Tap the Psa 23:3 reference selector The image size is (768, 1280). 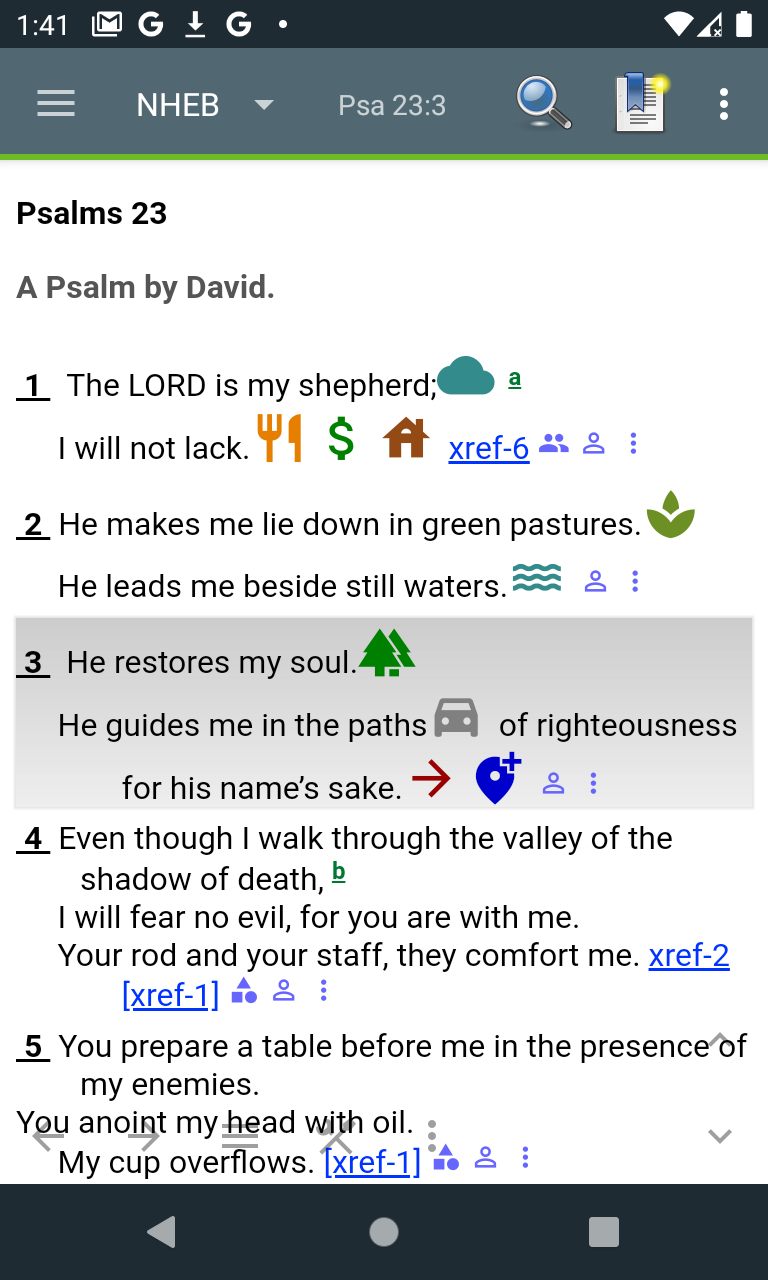click(x=392, y=105)
